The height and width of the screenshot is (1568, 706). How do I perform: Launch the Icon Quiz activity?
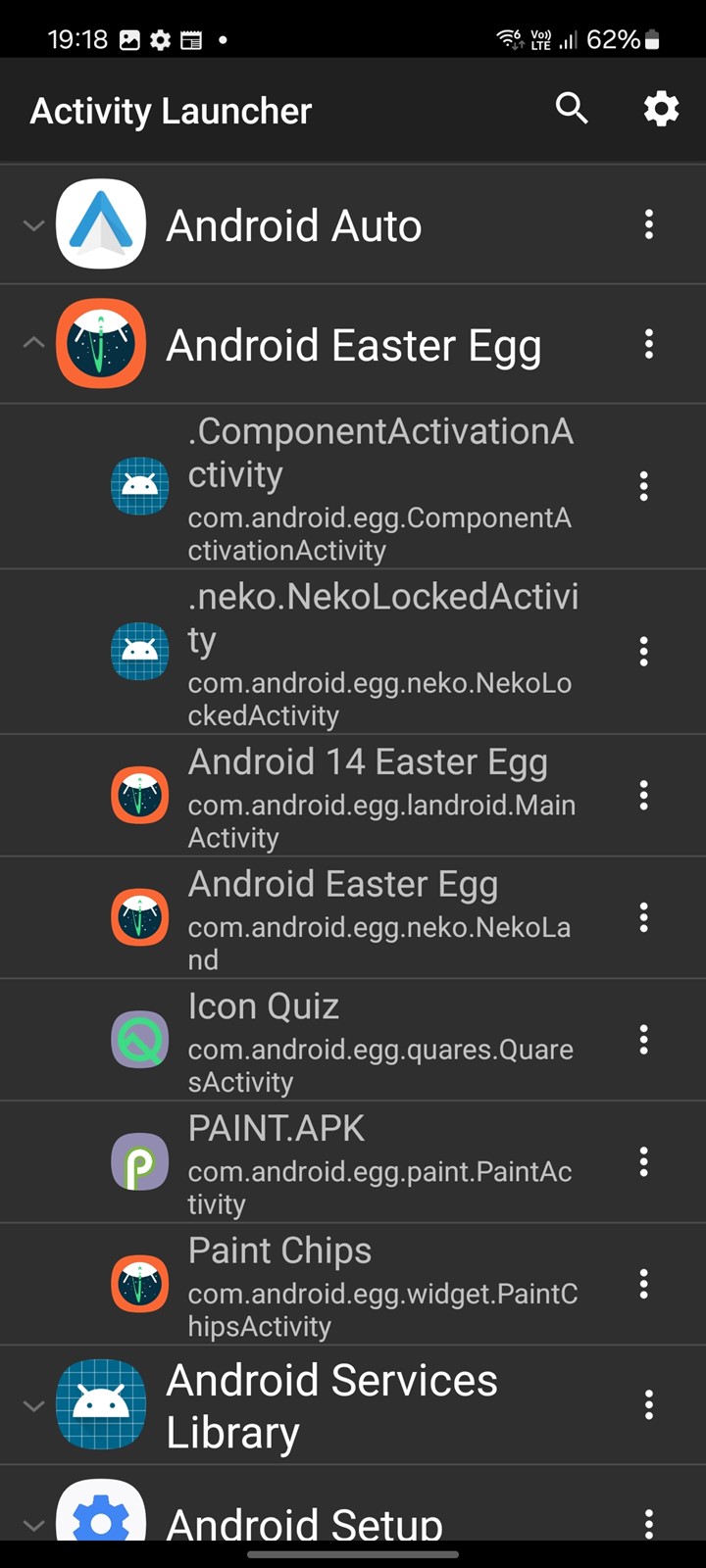pyautogui.click(x=353, y=1040)
